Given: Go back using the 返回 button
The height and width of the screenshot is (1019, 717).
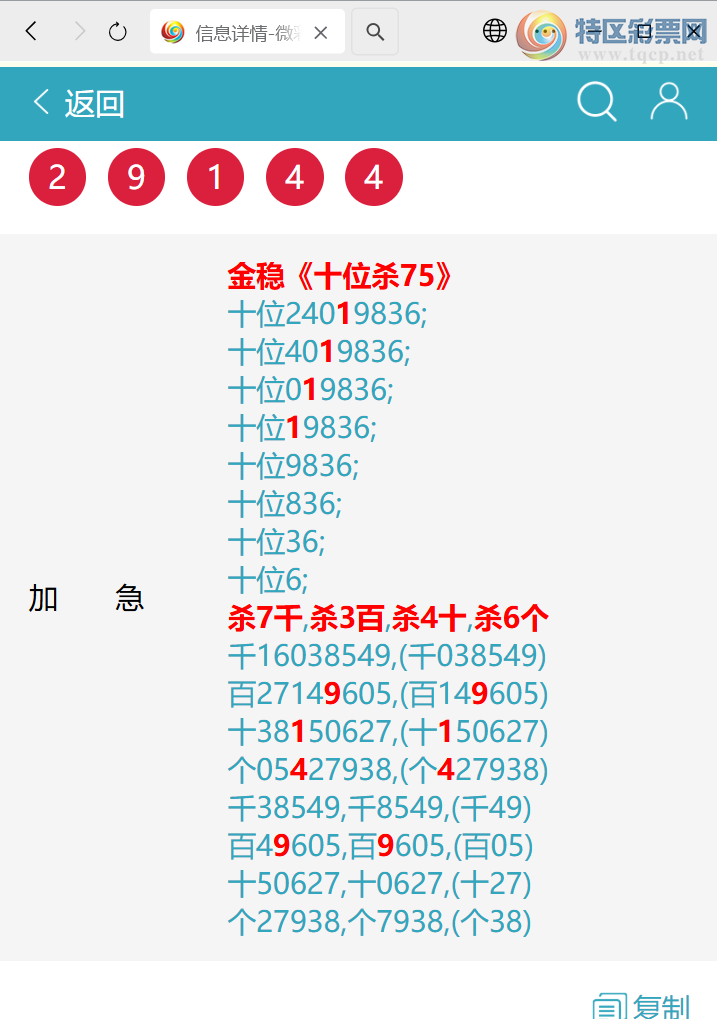Looking at the screenshot, I should [78, 103].
